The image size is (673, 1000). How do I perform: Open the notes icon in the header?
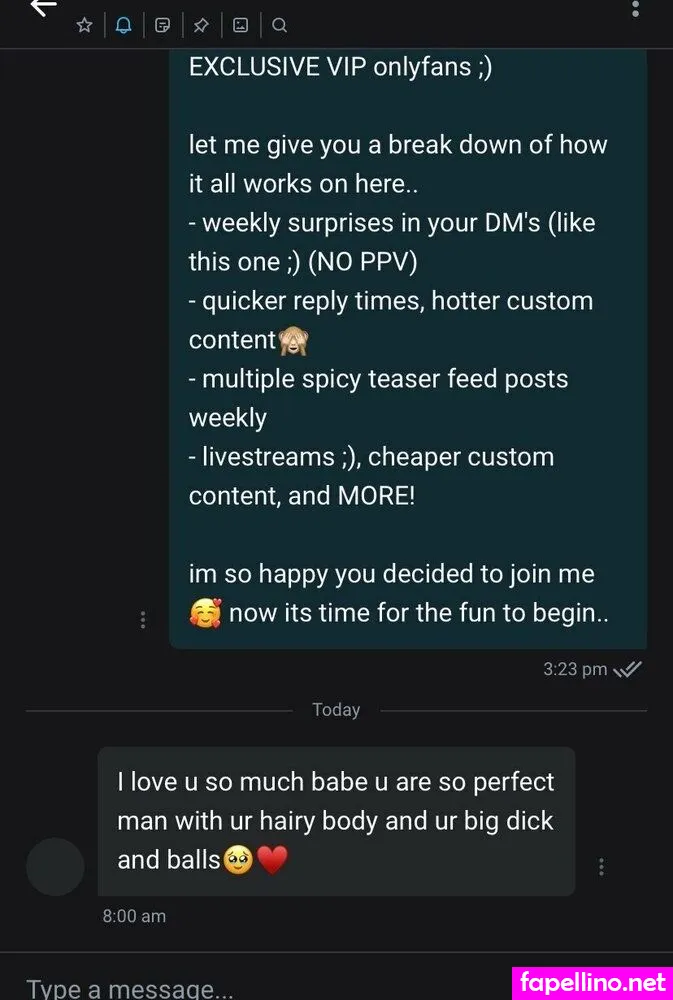tap(163, 25)
